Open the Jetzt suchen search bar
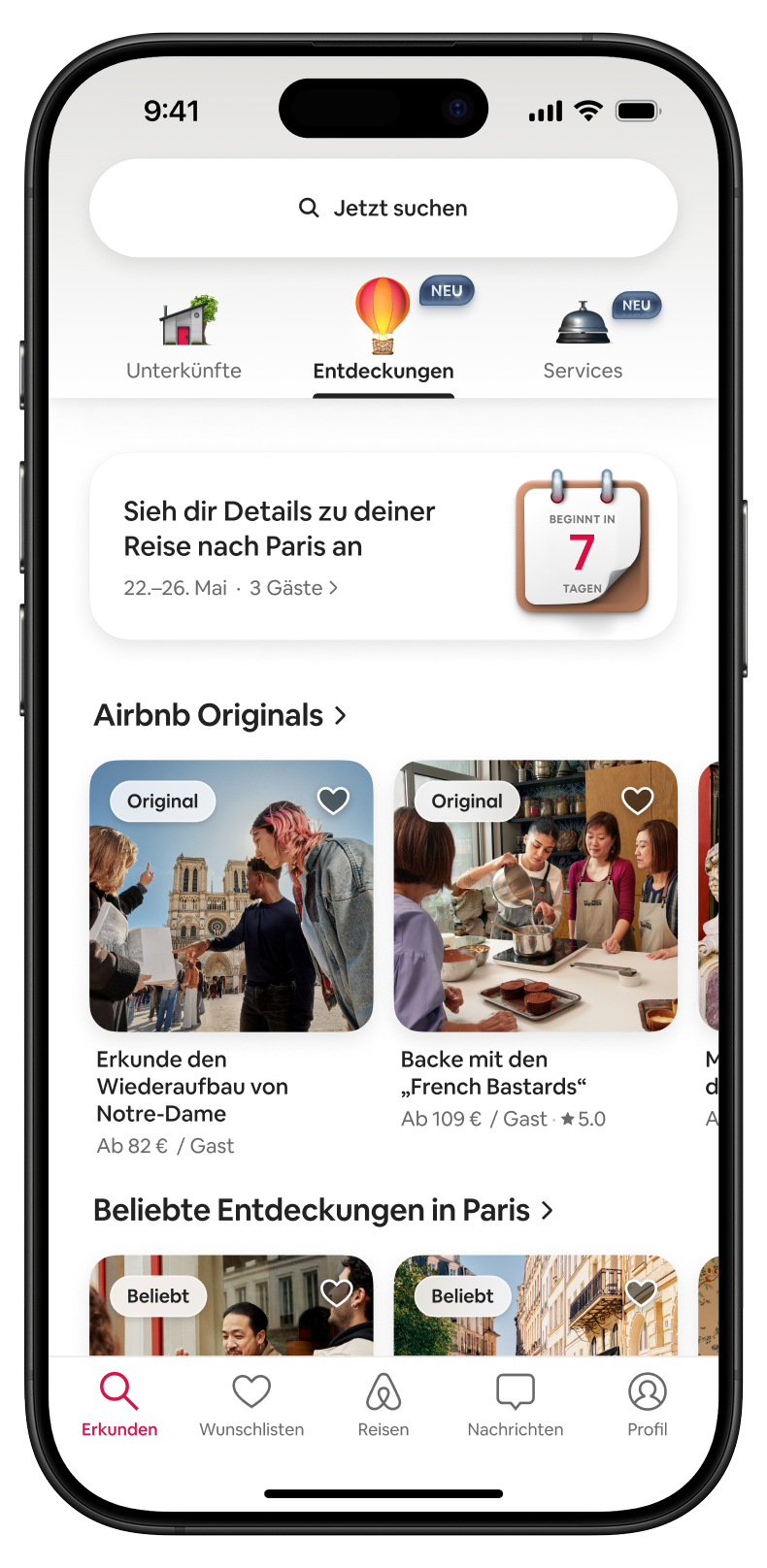767x1568 pixels. 383,208
